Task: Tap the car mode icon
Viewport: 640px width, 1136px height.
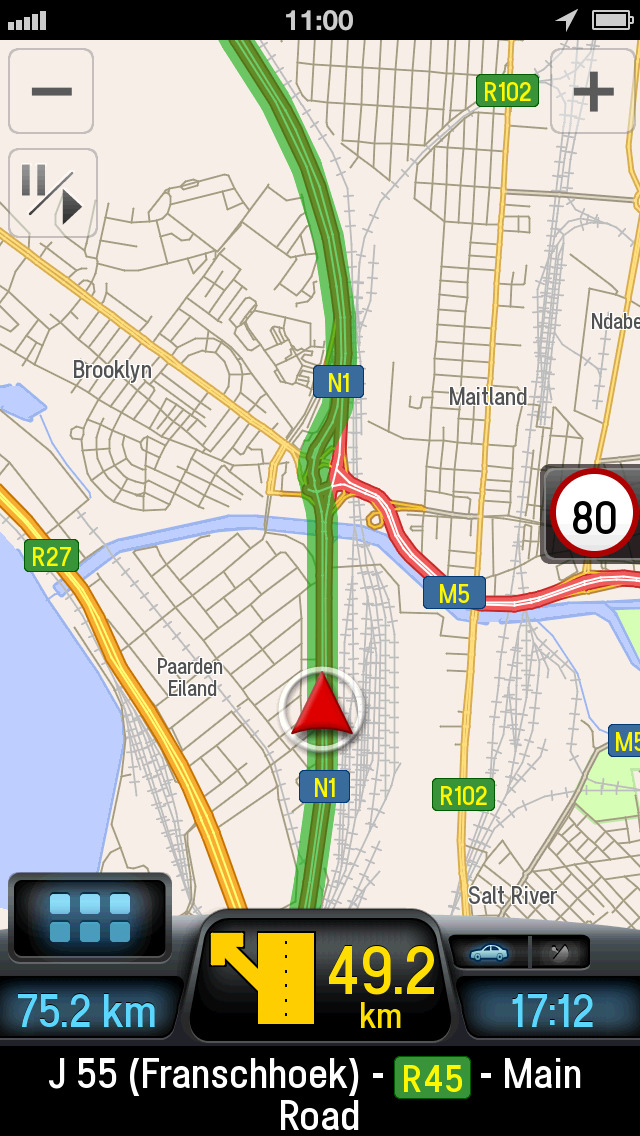Action: (488, 952)
